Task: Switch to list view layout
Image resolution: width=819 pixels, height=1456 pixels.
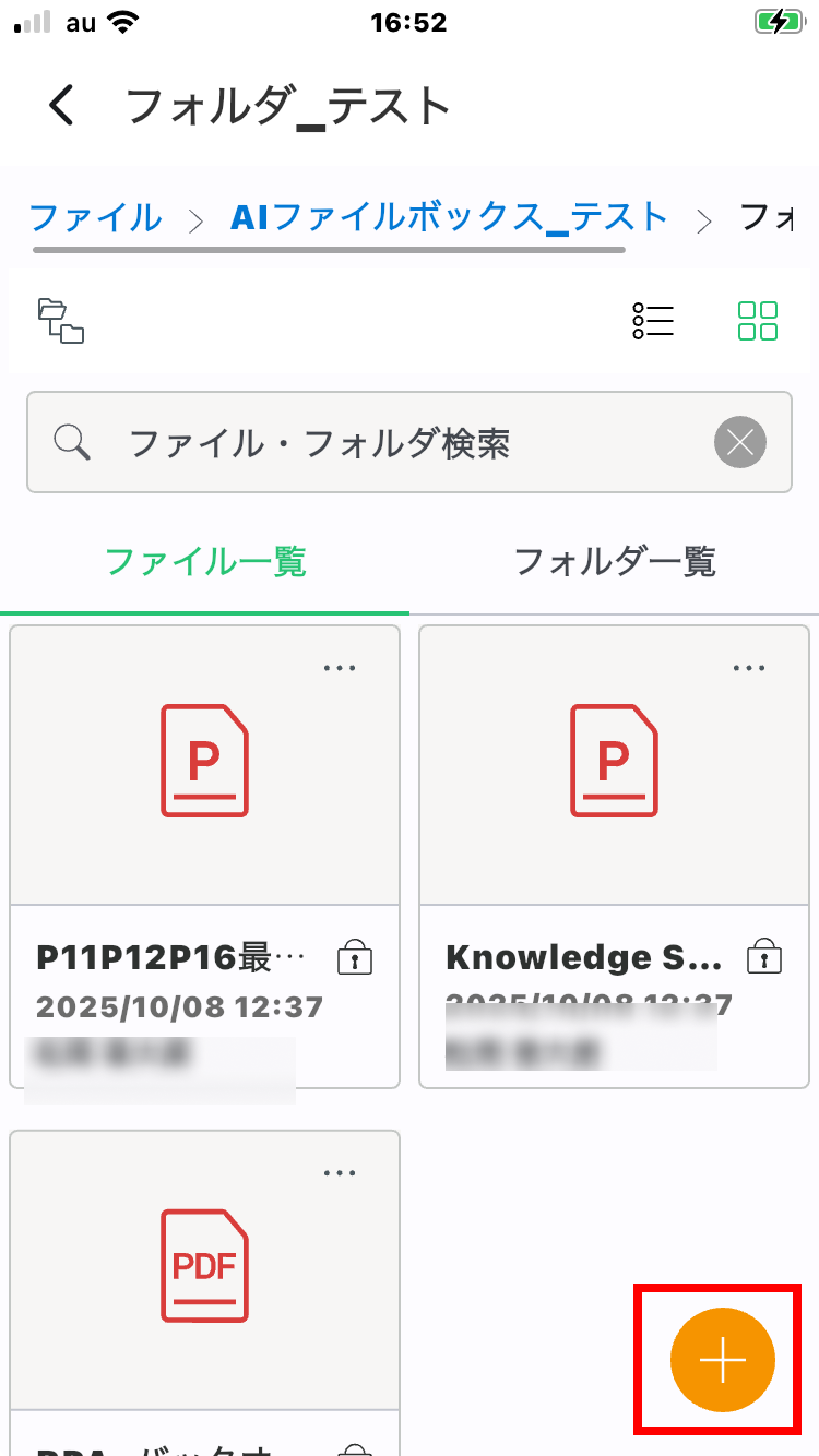Action: click(x=652, y=321)
